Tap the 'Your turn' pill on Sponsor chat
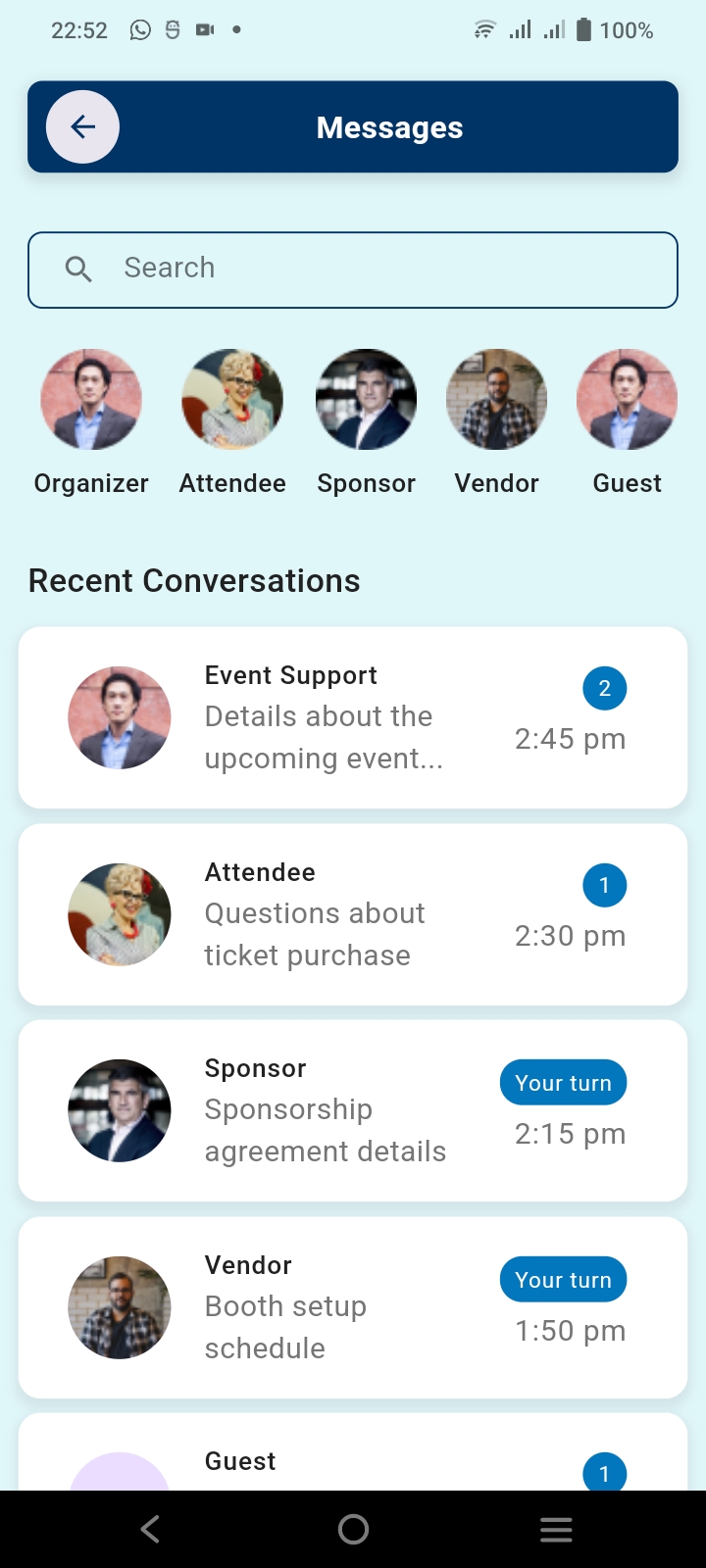Viewport: 706px width, 1568px height. pyautogui.click(x=563, y=1082)
